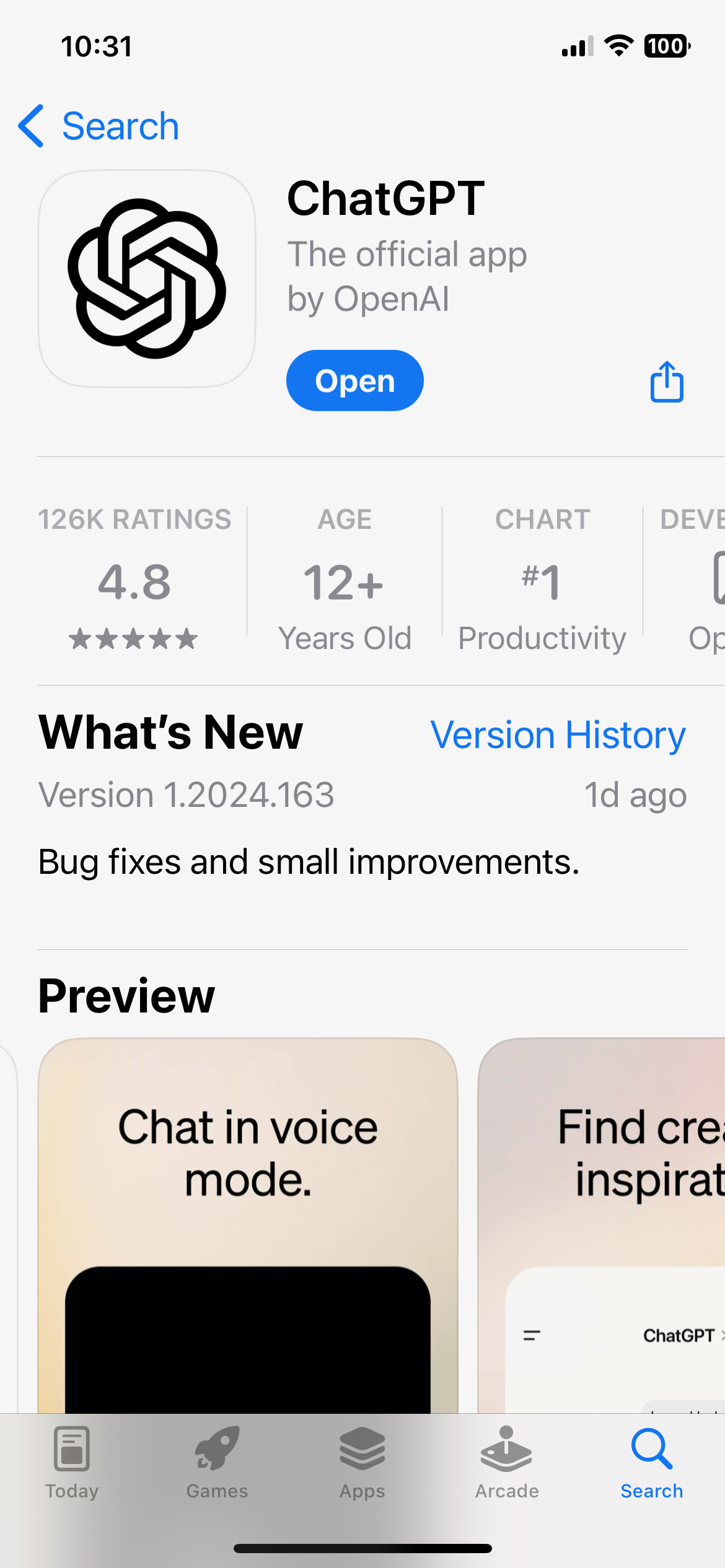
Task: Go back to Search results
Action: tap(99, 126)
